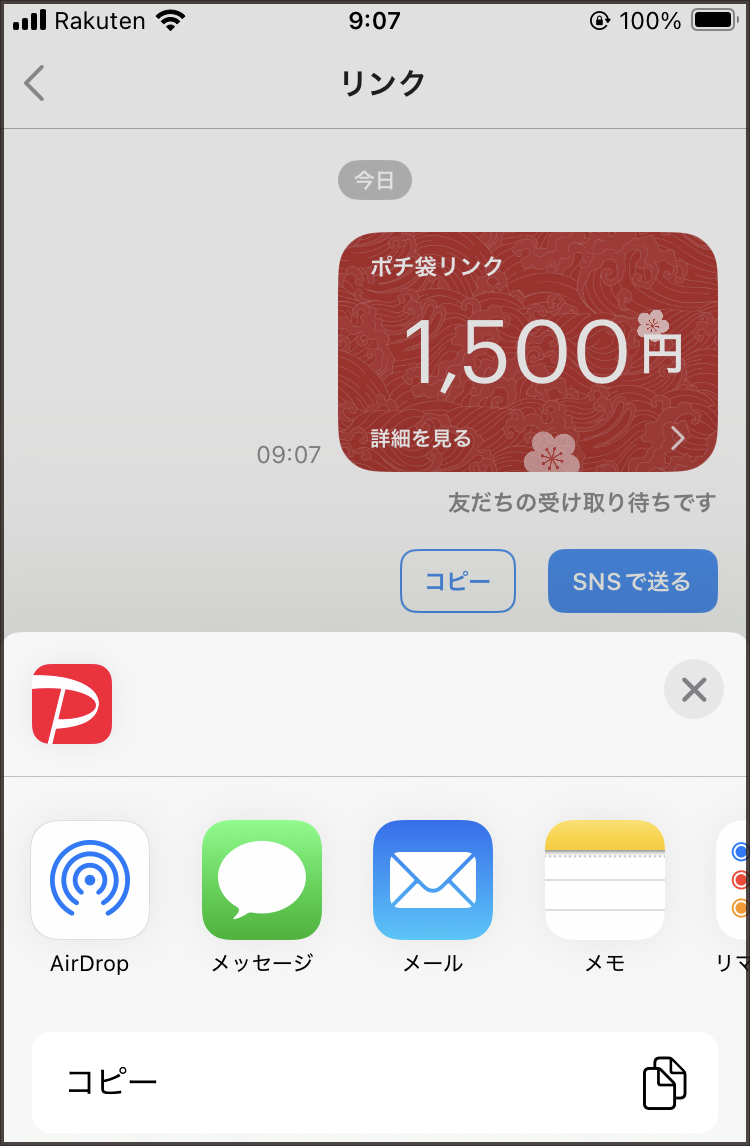Open the 1,500円 ポチ袋リンク card
This screenshot has height=1146, width=750.
pyautogui.click(x=527, y=352)
